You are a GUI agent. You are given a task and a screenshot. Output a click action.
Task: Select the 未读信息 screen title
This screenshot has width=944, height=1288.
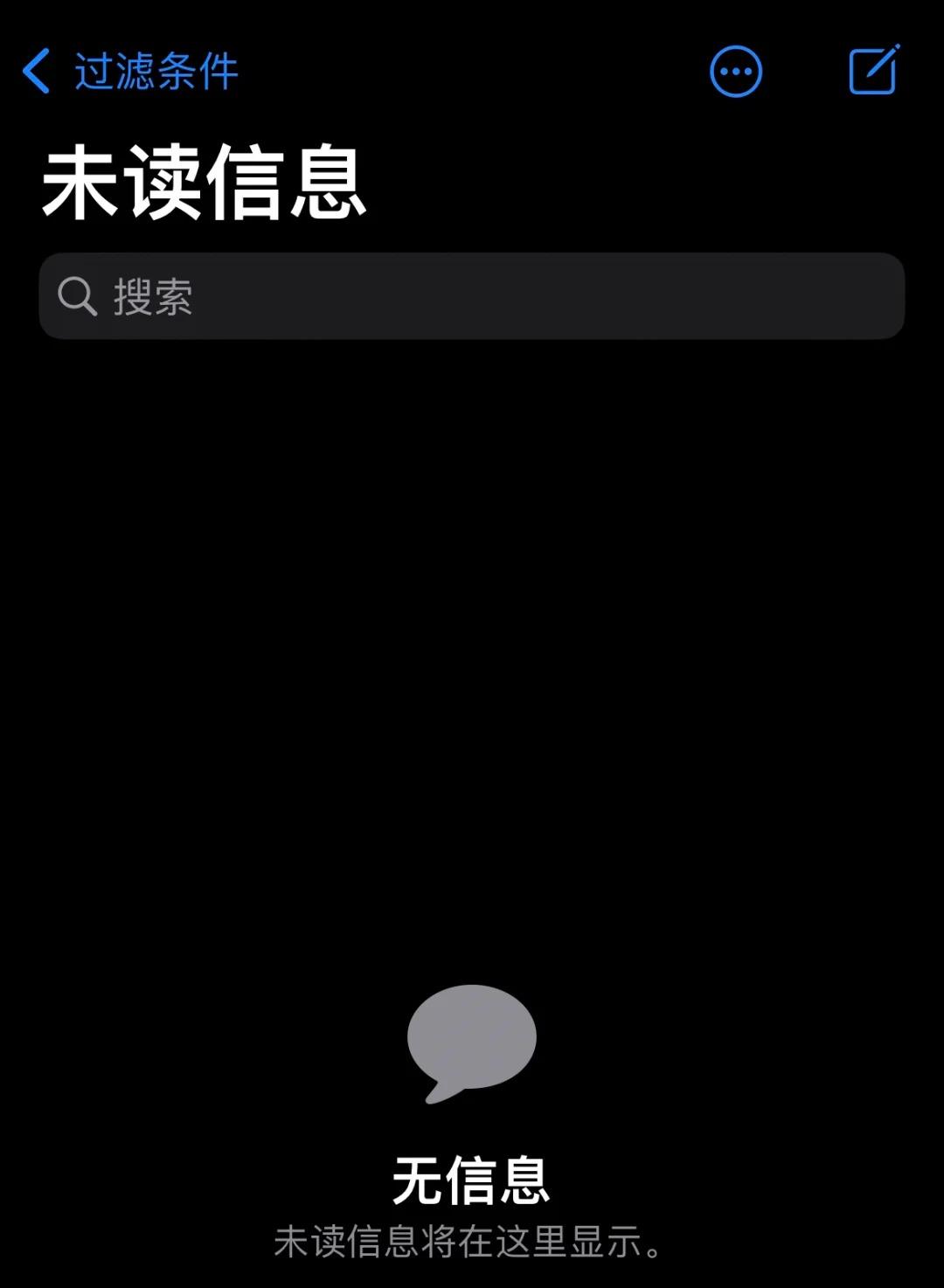201,179
